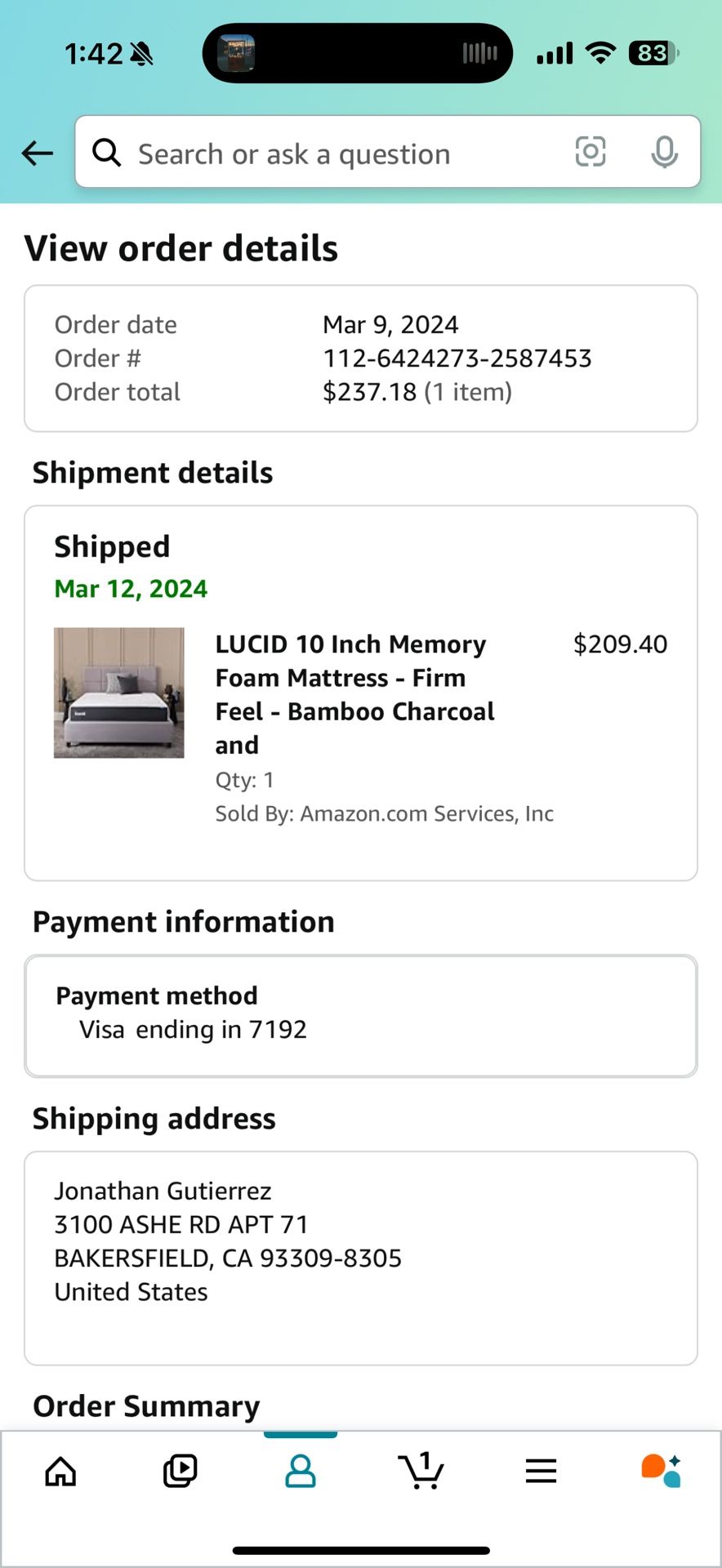Open Amazon Lens camera search
This screenshot has height=1568, width=722.
590,153
